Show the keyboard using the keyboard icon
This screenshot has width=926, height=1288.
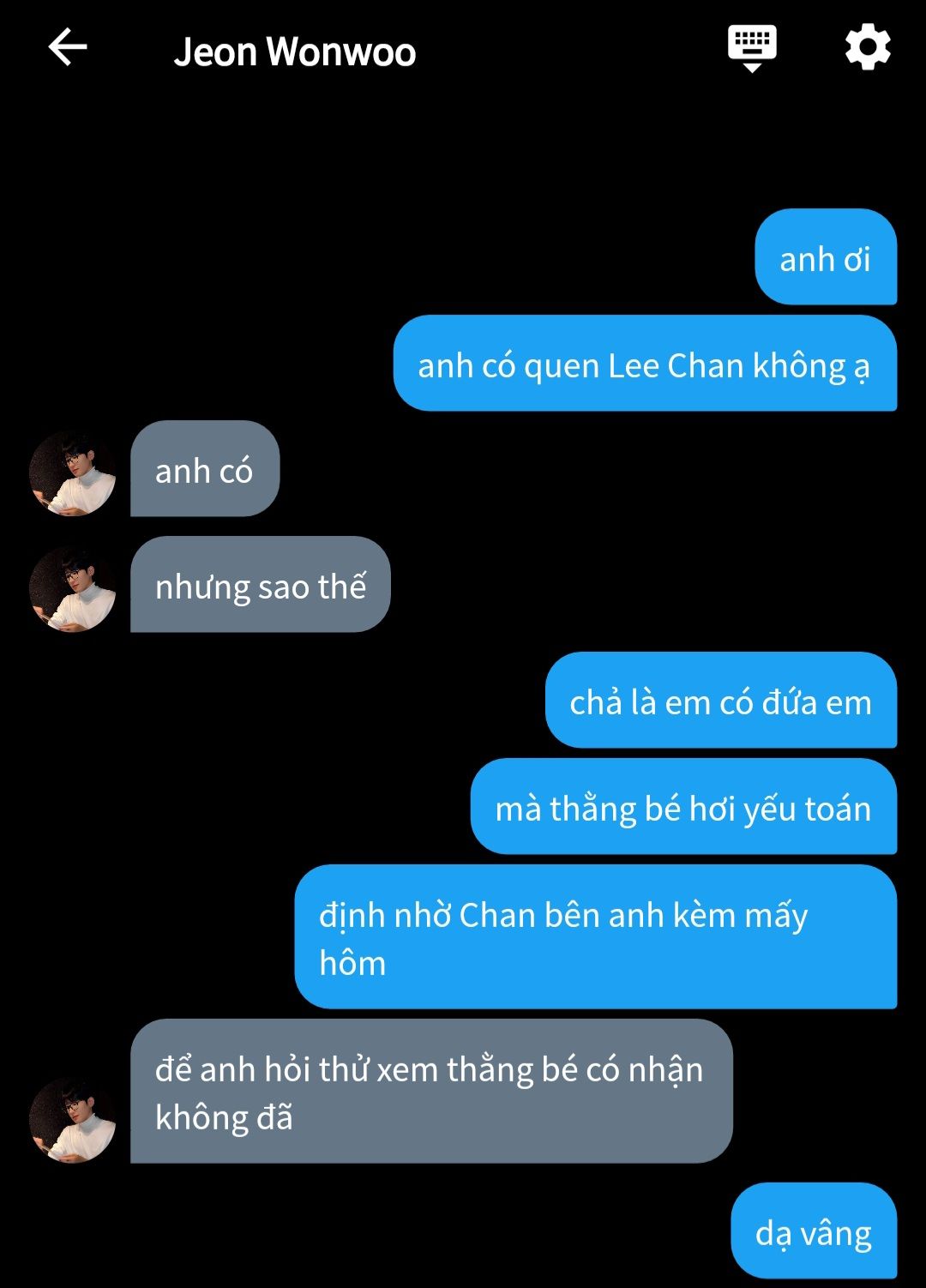click(x=751, y=47)
